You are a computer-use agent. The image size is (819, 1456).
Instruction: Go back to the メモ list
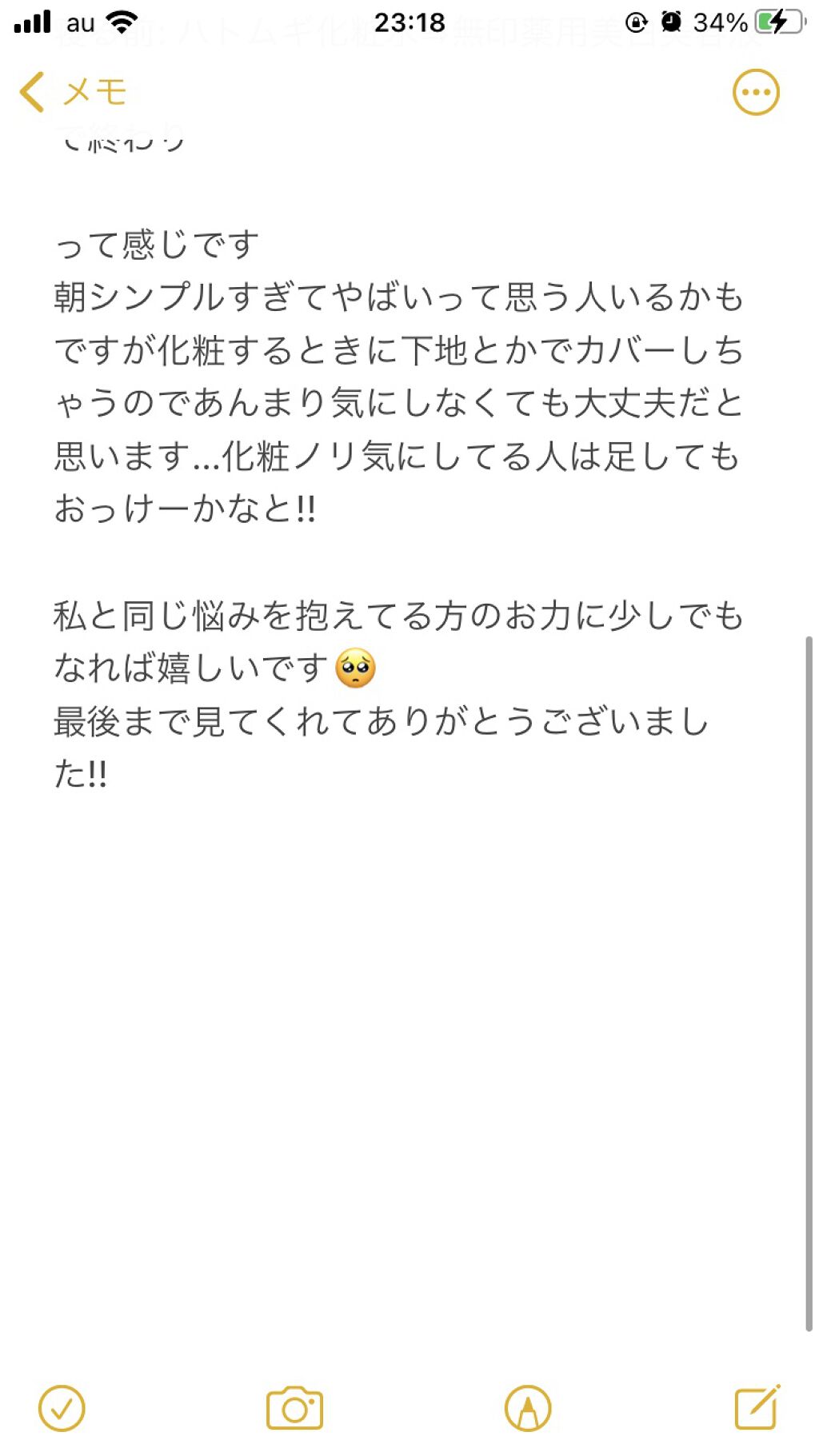point(72,92)
